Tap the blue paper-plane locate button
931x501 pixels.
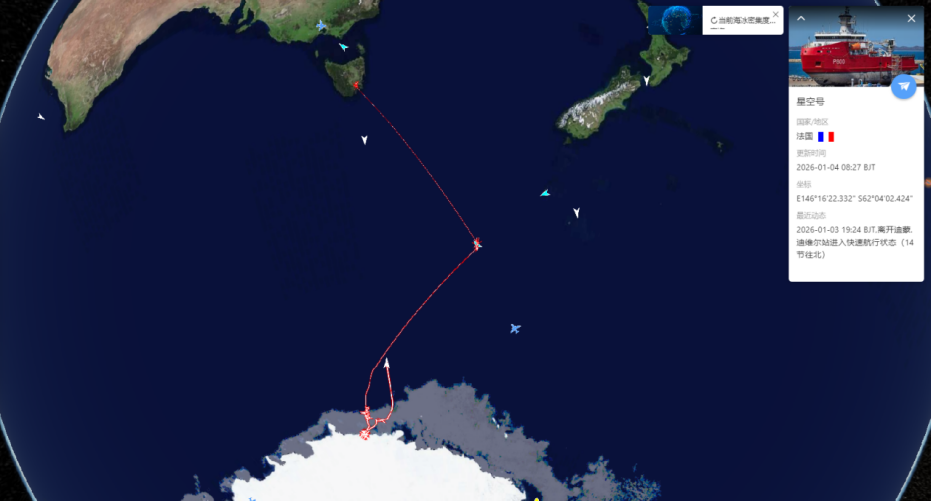904,86
